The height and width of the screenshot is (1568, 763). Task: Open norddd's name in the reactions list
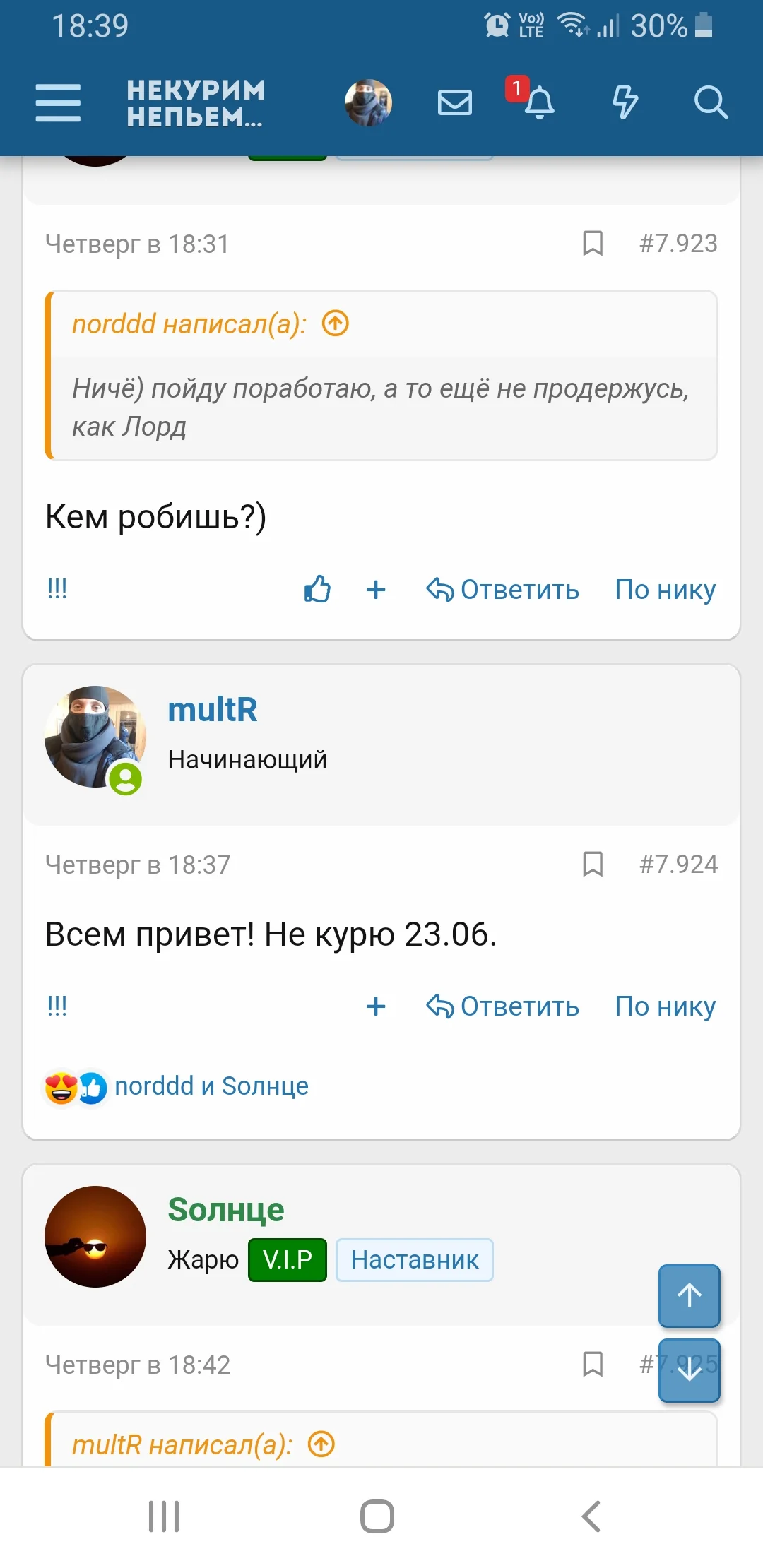point(153,1086)
